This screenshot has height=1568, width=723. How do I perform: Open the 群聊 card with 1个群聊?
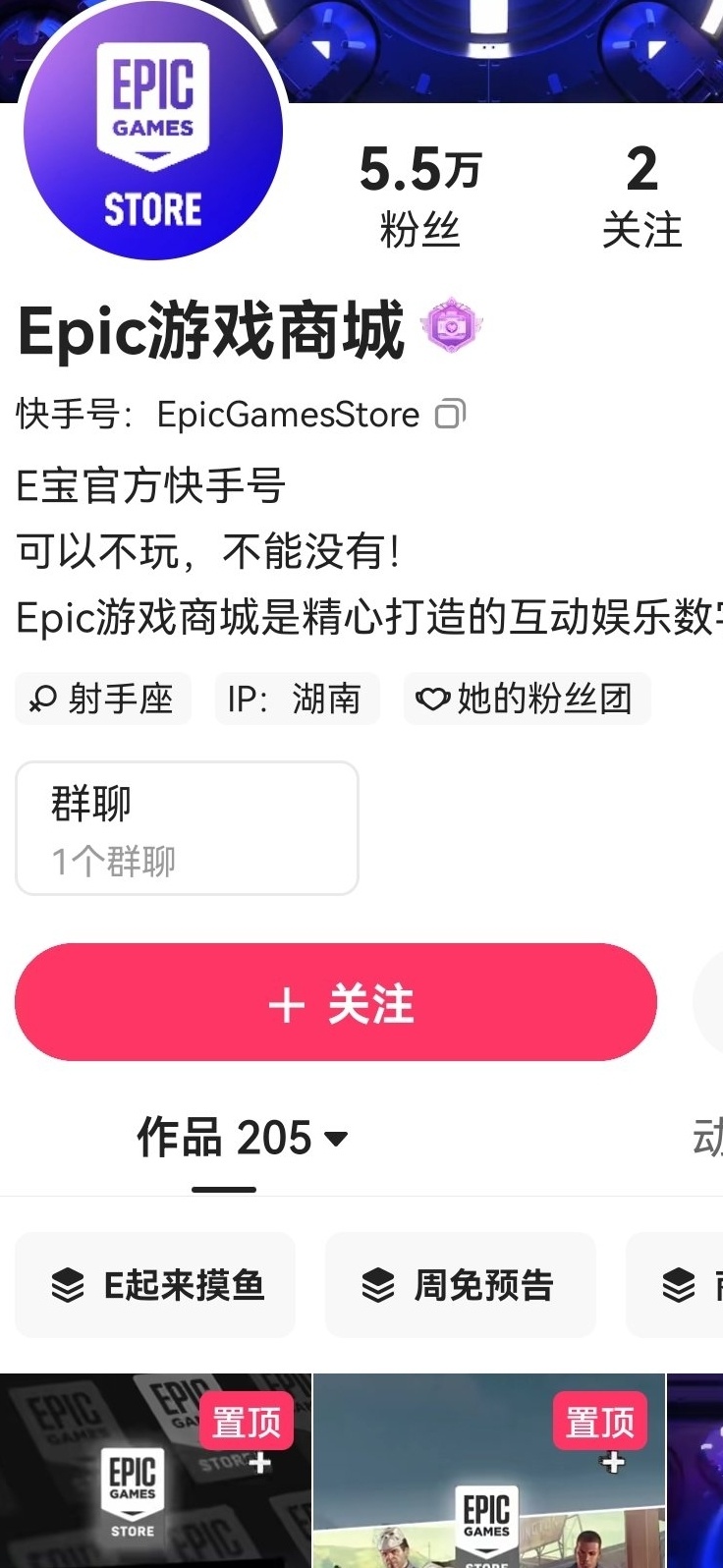click(x=187, y=828)
